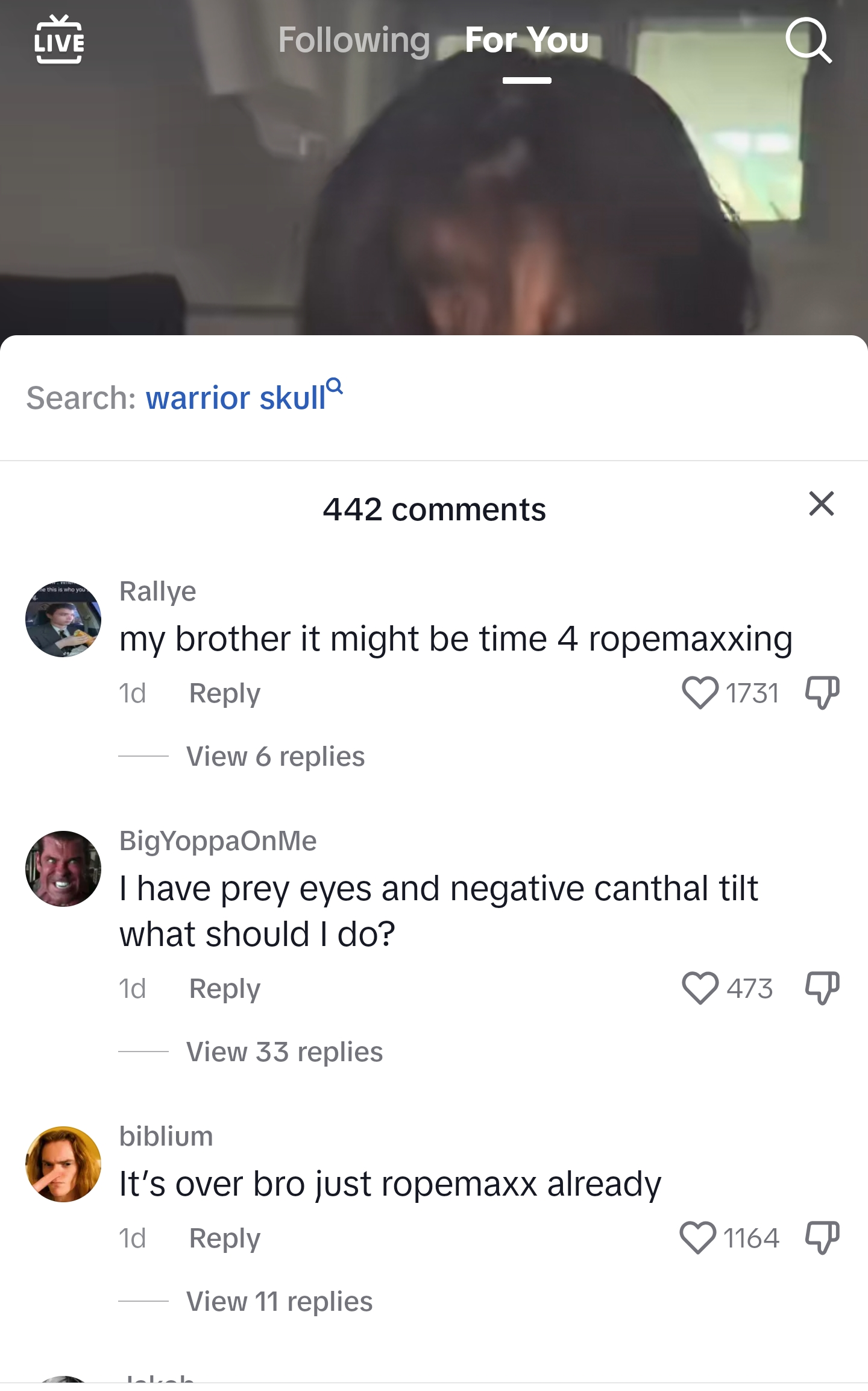Open Rallye's profile picture

click(x=63, y=619)
